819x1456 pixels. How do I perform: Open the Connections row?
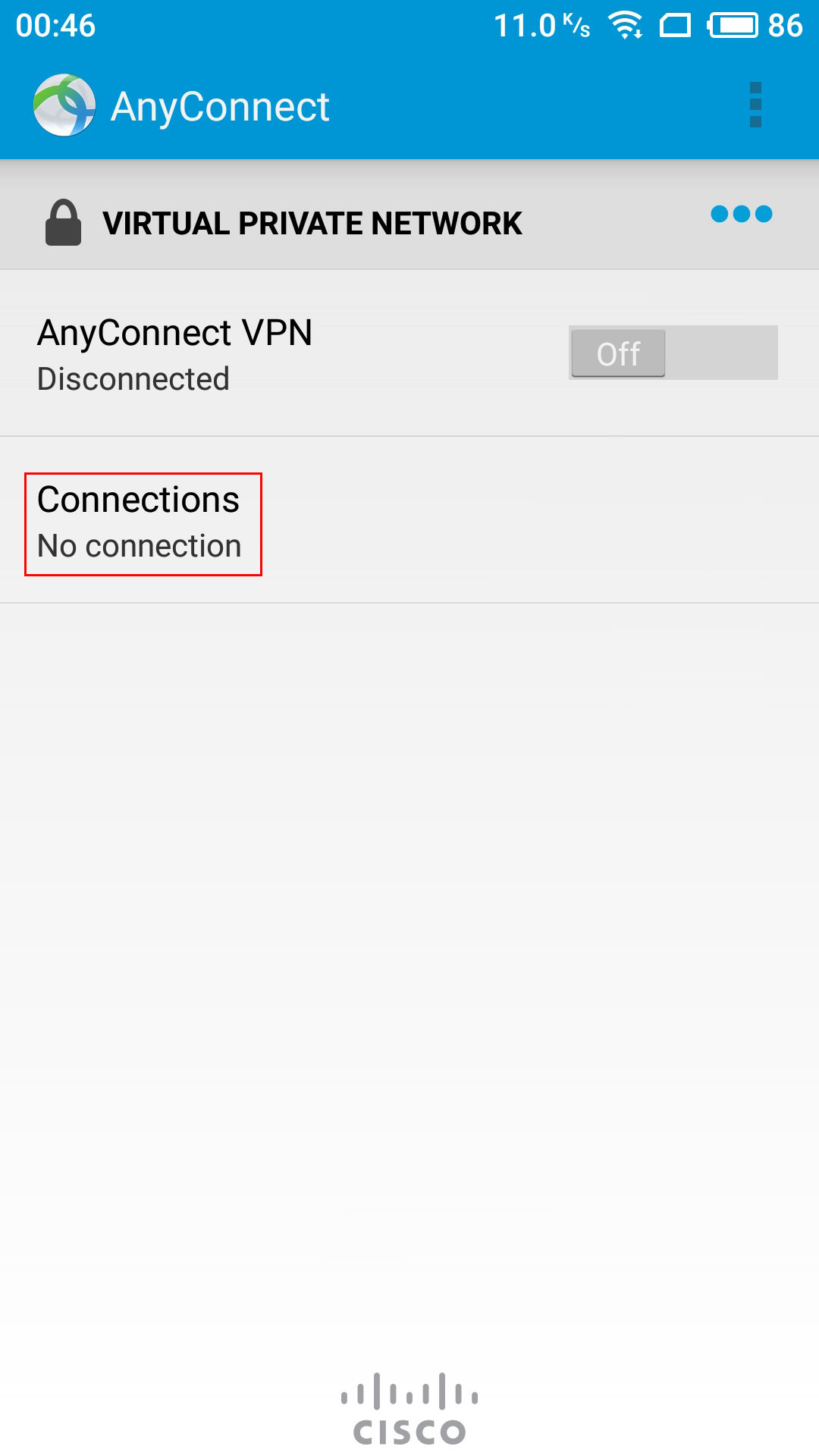pyautogui.click(x=409, y=521)
